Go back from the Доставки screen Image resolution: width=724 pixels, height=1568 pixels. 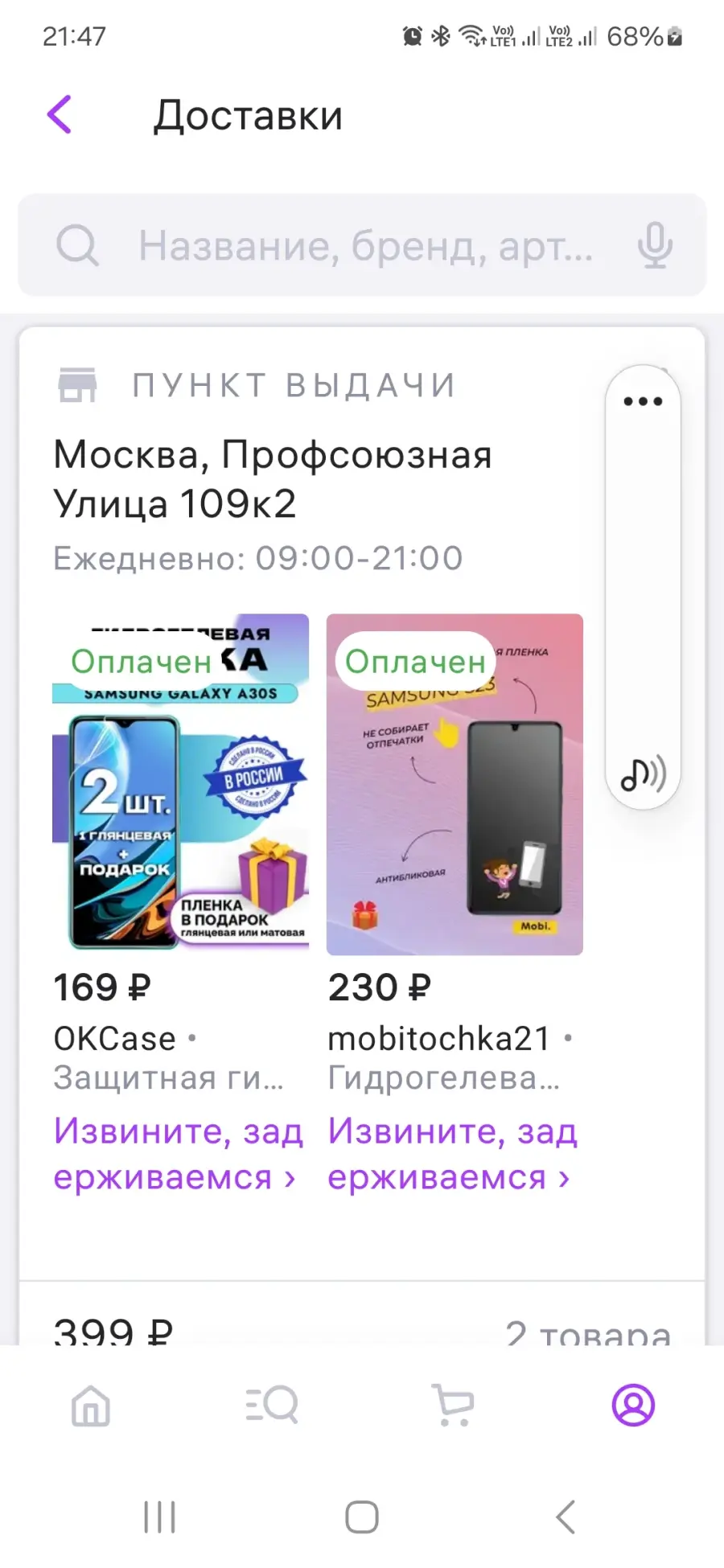click(x=60, y=115)
